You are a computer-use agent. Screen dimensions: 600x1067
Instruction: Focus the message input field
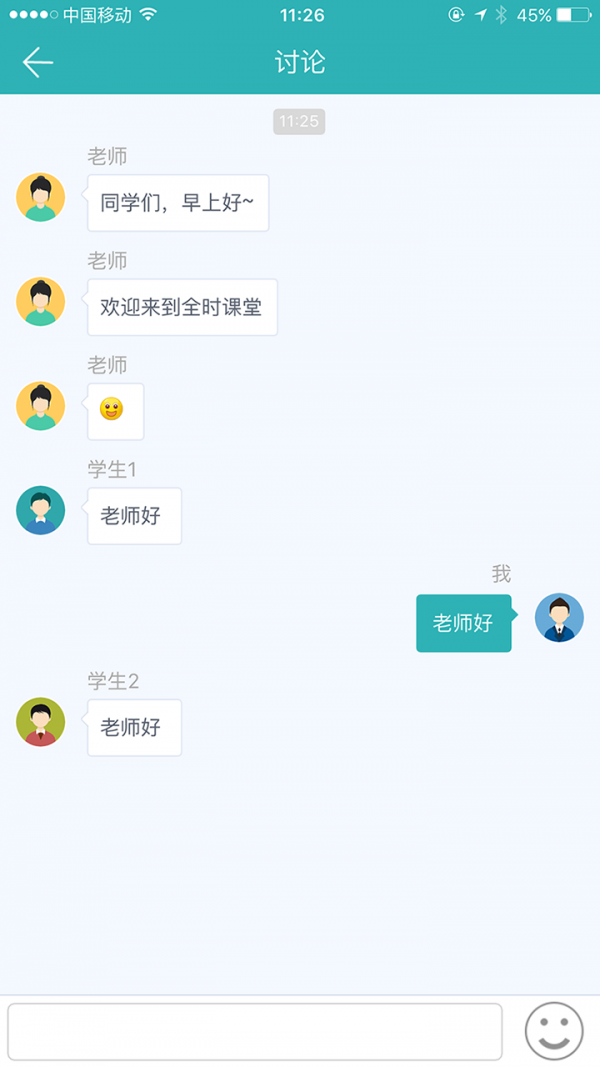[254, 1031]
